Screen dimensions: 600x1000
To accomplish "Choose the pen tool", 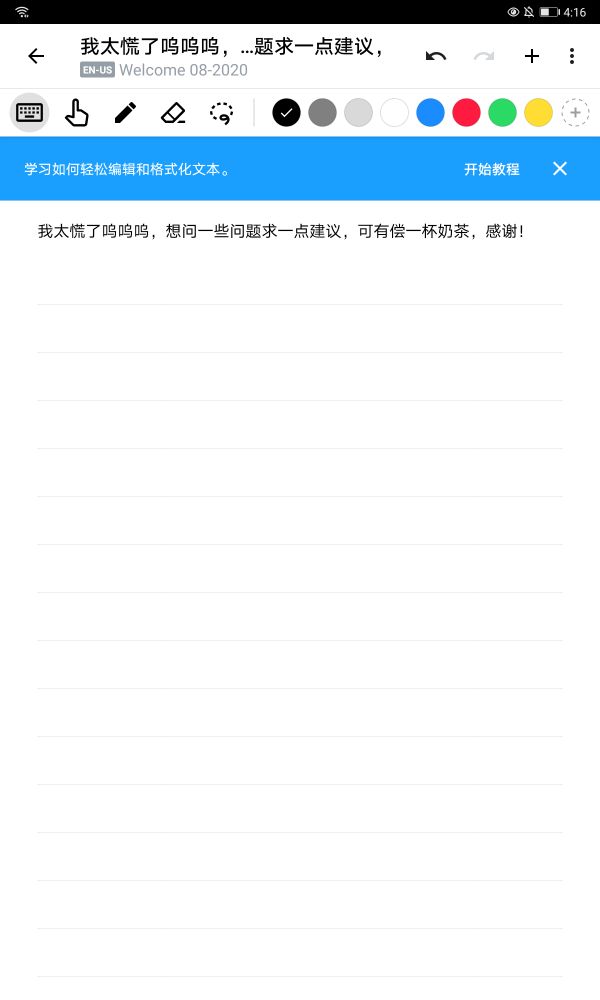I will 125,113.
